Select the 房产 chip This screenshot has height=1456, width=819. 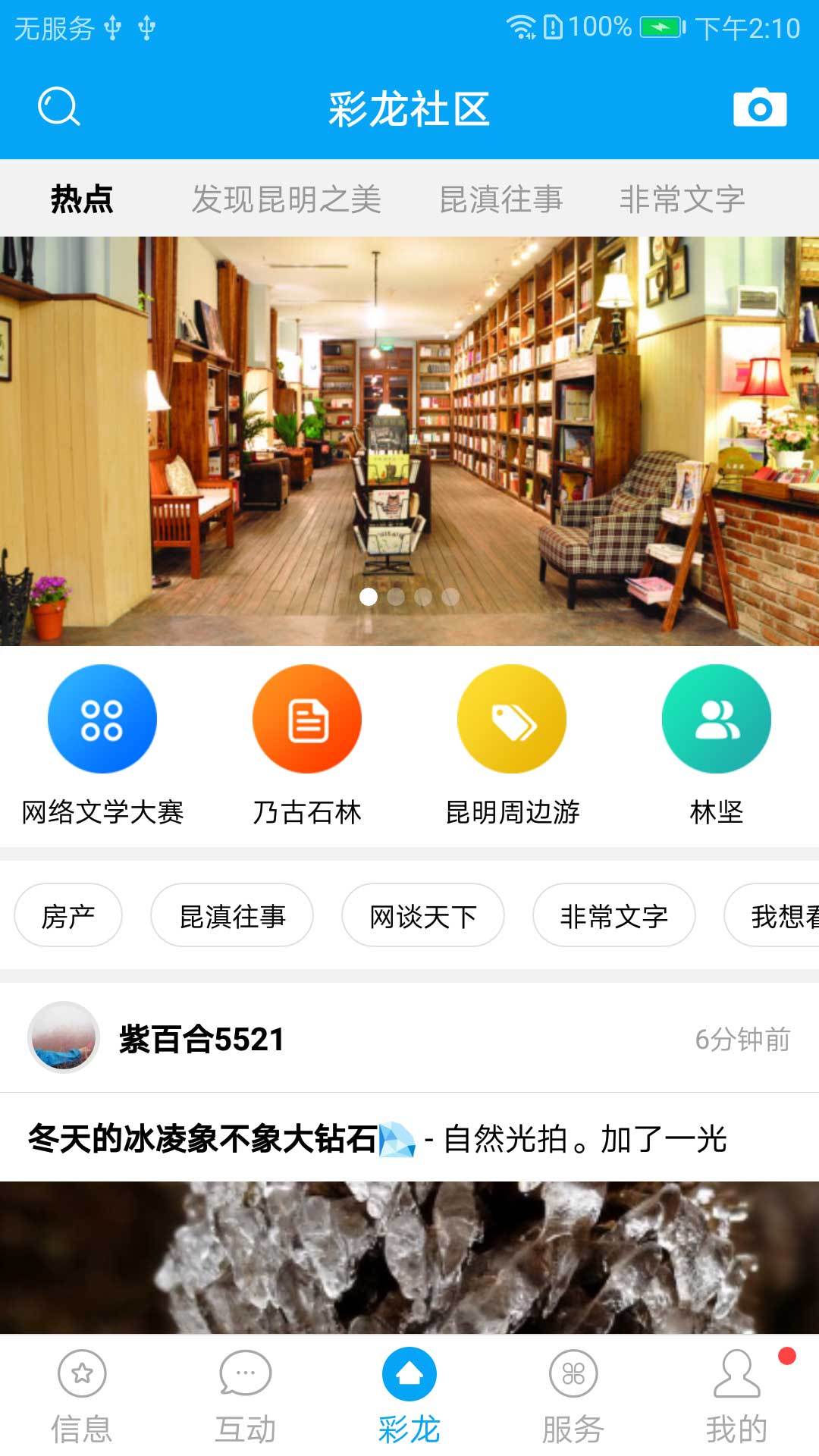click(x=68, y=916)
